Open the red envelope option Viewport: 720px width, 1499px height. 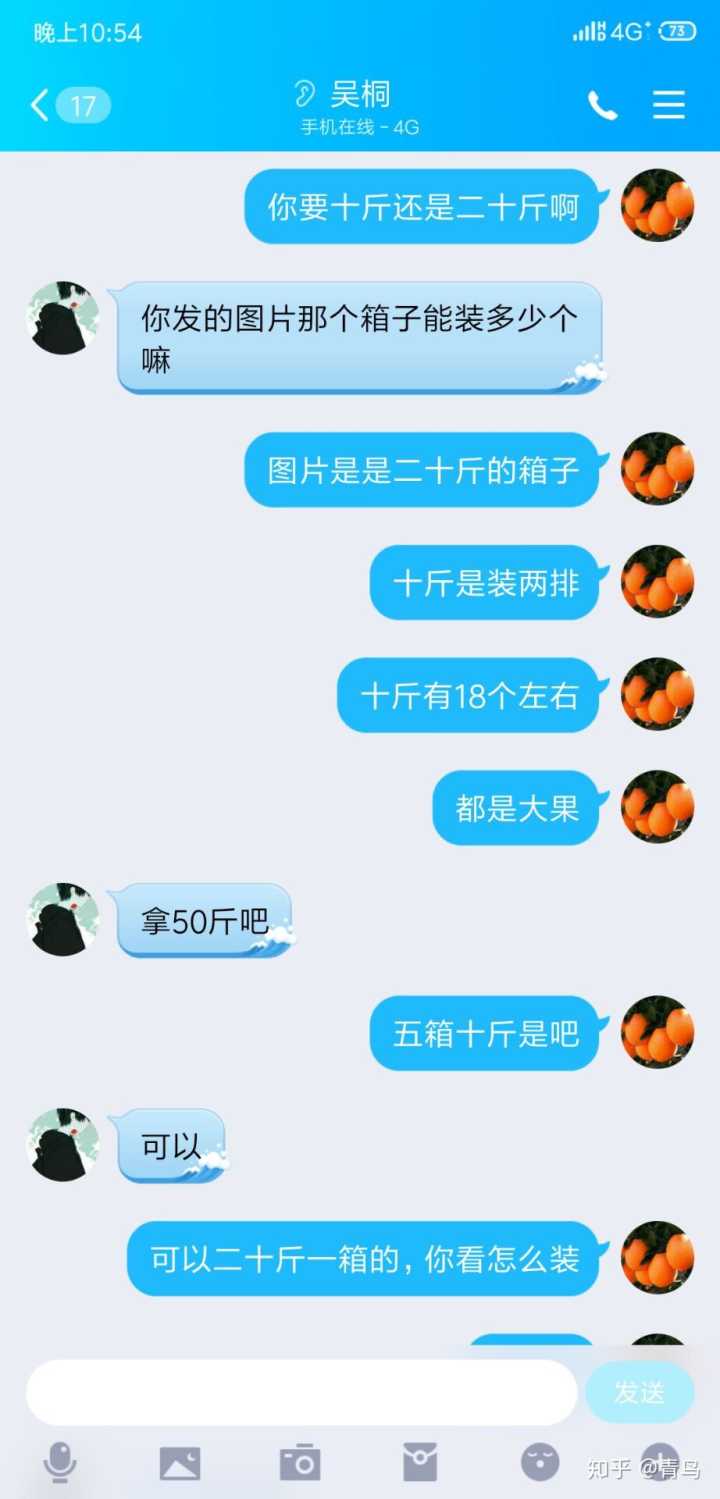pos(420,1462)
